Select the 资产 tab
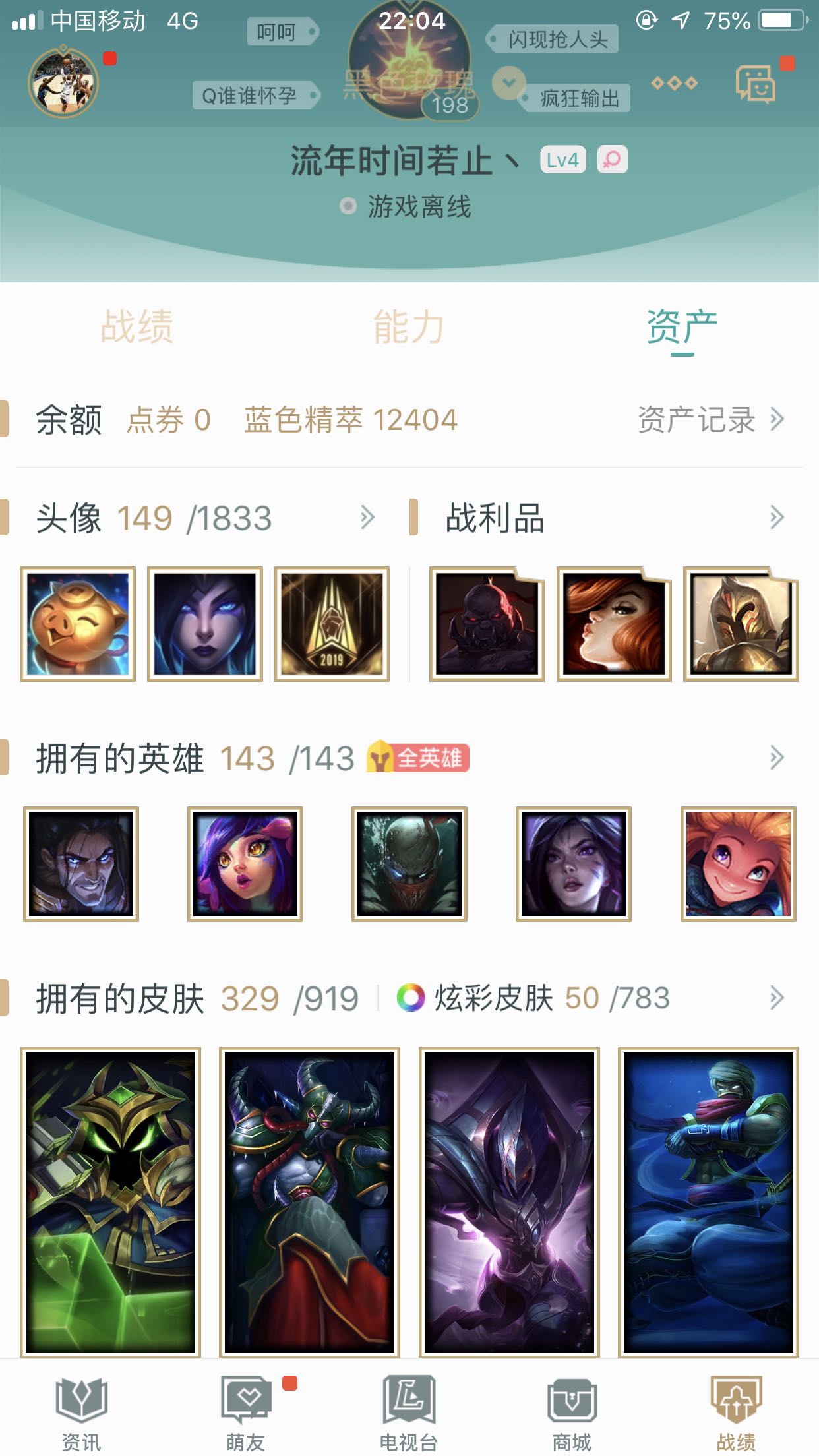 point(682,327)
